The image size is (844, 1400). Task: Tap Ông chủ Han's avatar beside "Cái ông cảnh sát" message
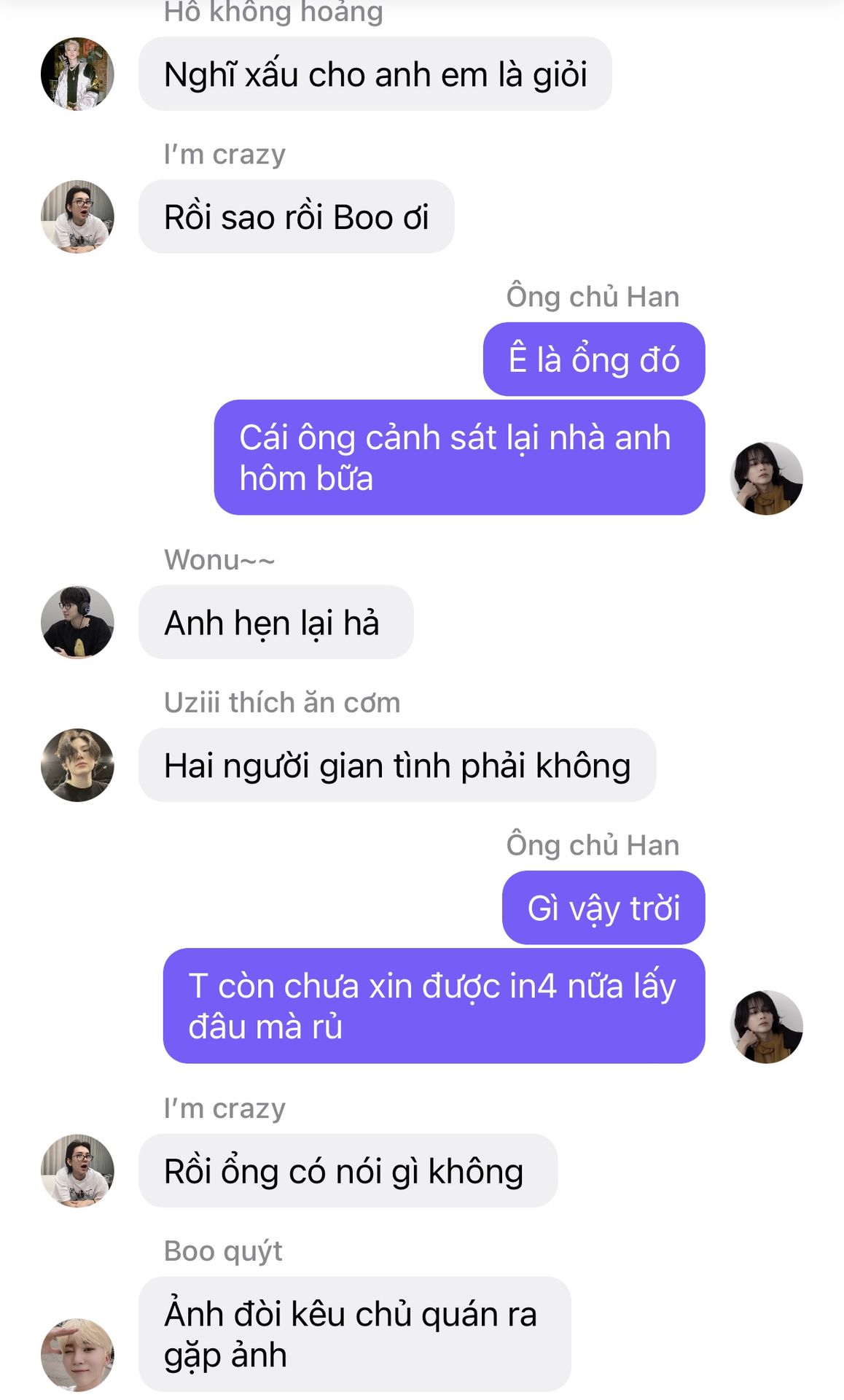click(x=766, y=478)
